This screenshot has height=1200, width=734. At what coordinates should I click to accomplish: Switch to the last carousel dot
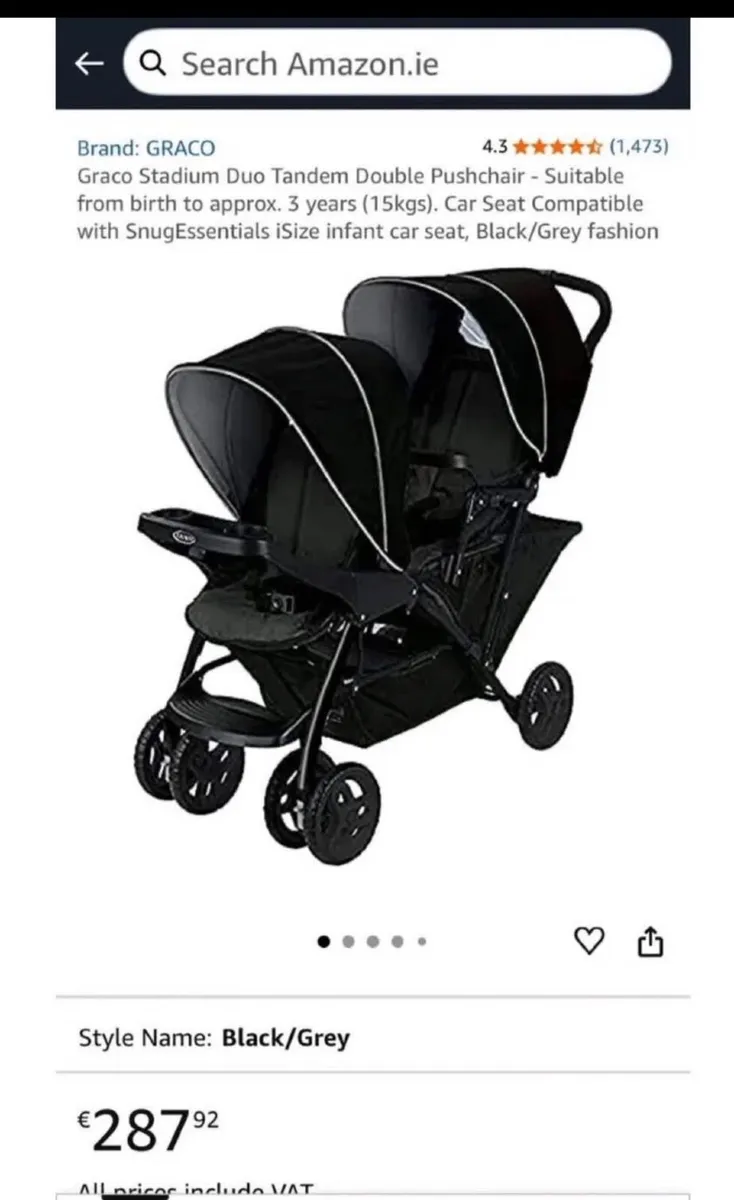click(422, 941)
